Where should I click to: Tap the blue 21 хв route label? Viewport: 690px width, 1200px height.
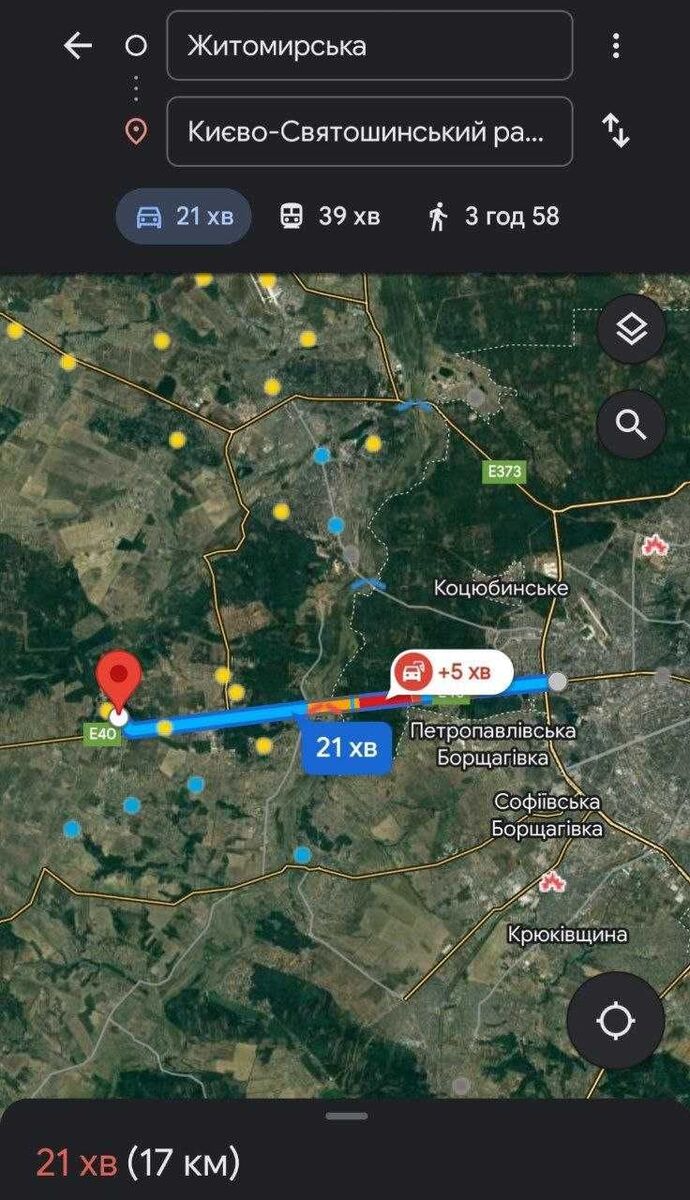(x=346, y=746)
